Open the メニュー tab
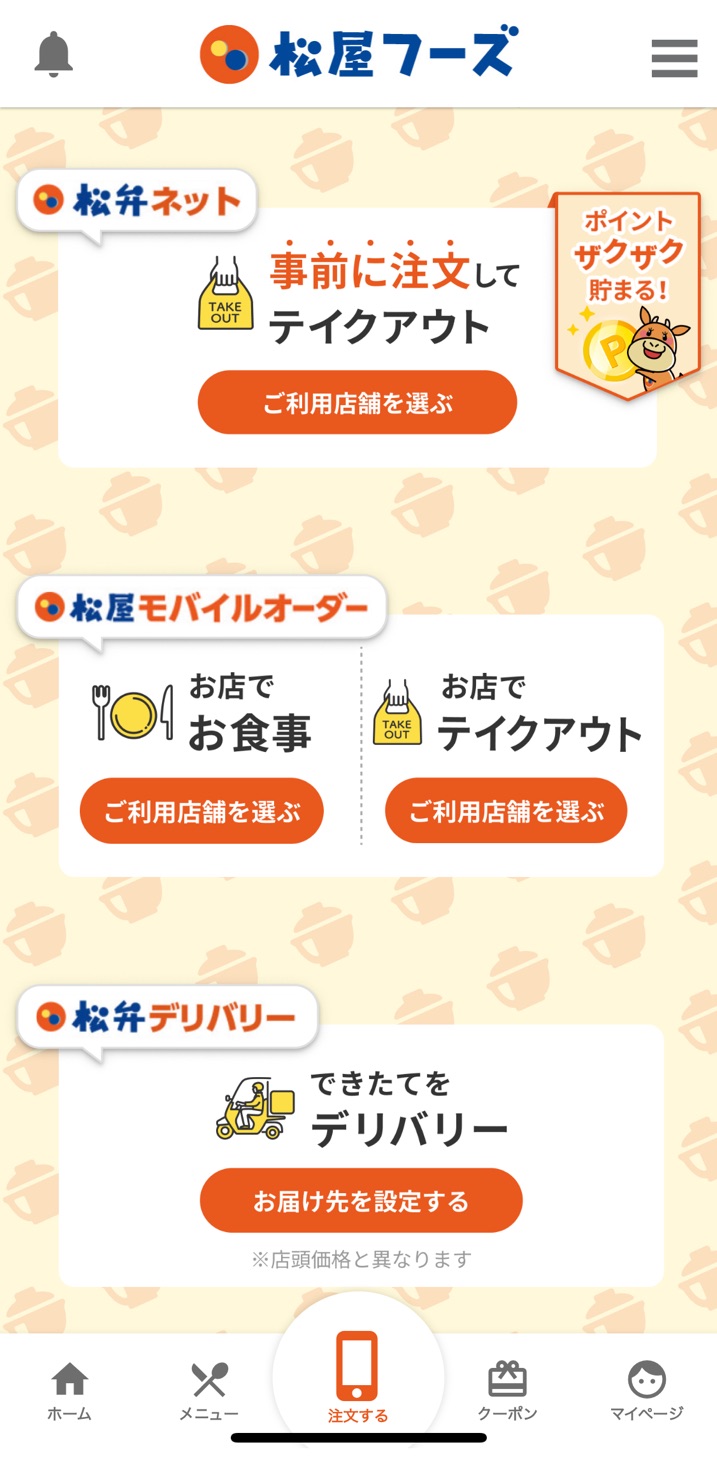The image size is (717, 1458). pyautogui.click(x=209, y=1391)
